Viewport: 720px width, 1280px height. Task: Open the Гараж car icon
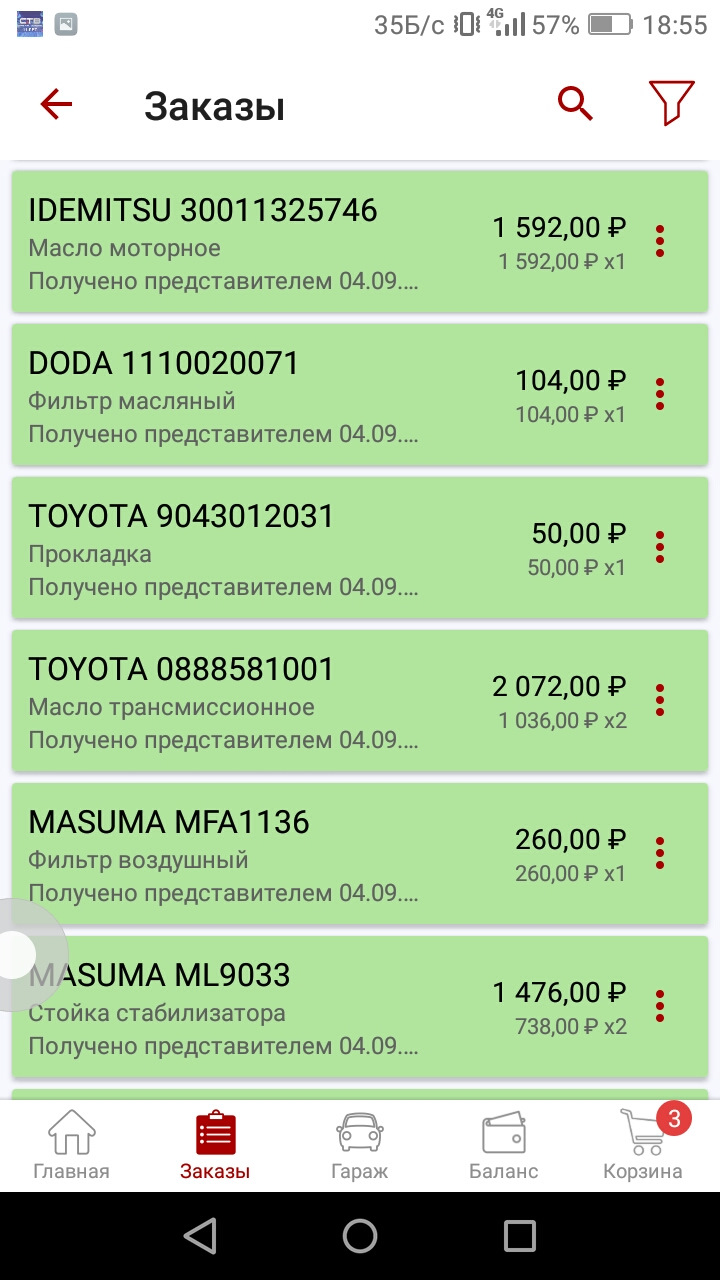tap(360, 1135)
